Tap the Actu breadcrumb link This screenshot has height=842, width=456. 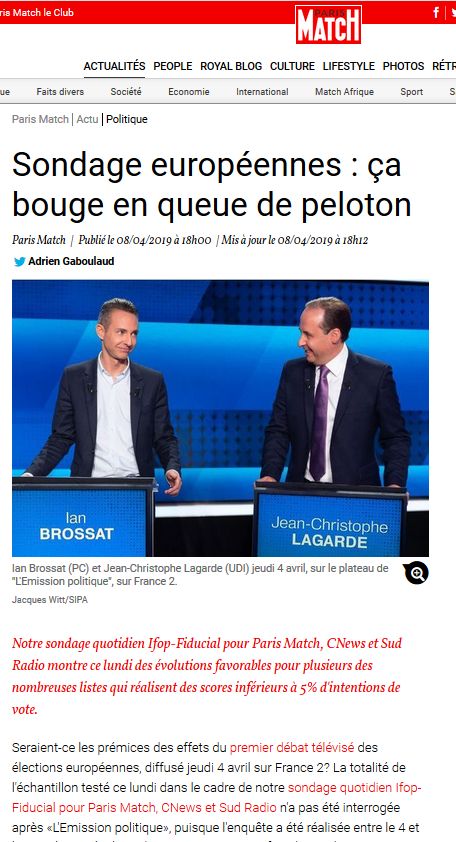point(87,119)
